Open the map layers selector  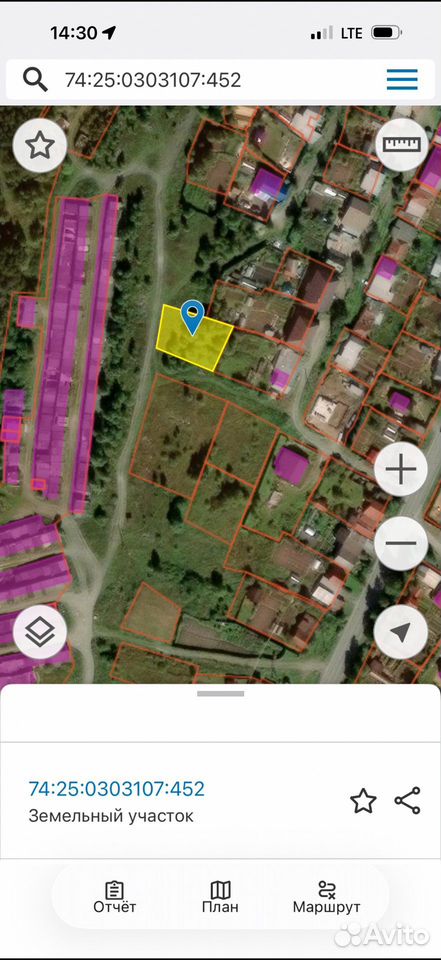pyautogui.click(x=40, y=632)
